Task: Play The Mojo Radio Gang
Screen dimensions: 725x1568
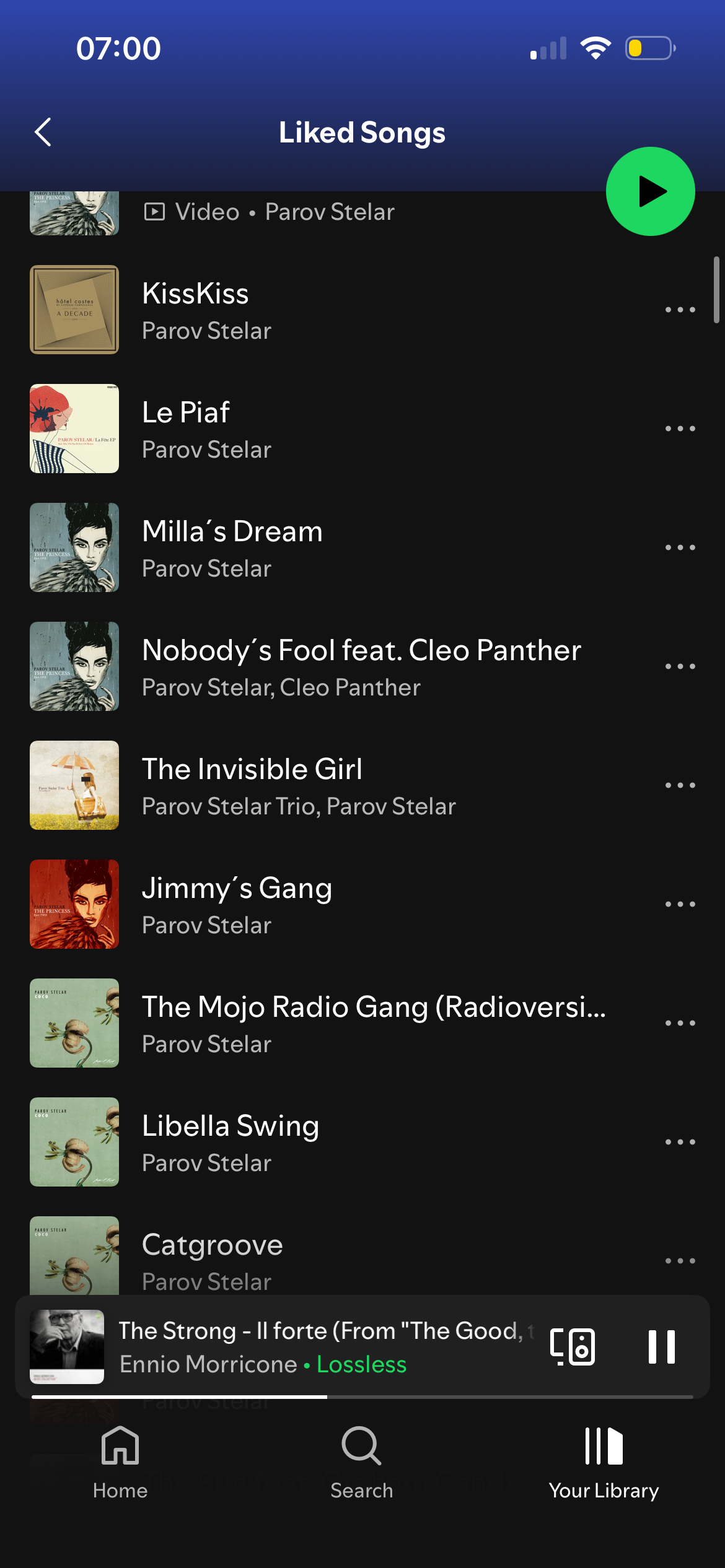Action: 372,1023
